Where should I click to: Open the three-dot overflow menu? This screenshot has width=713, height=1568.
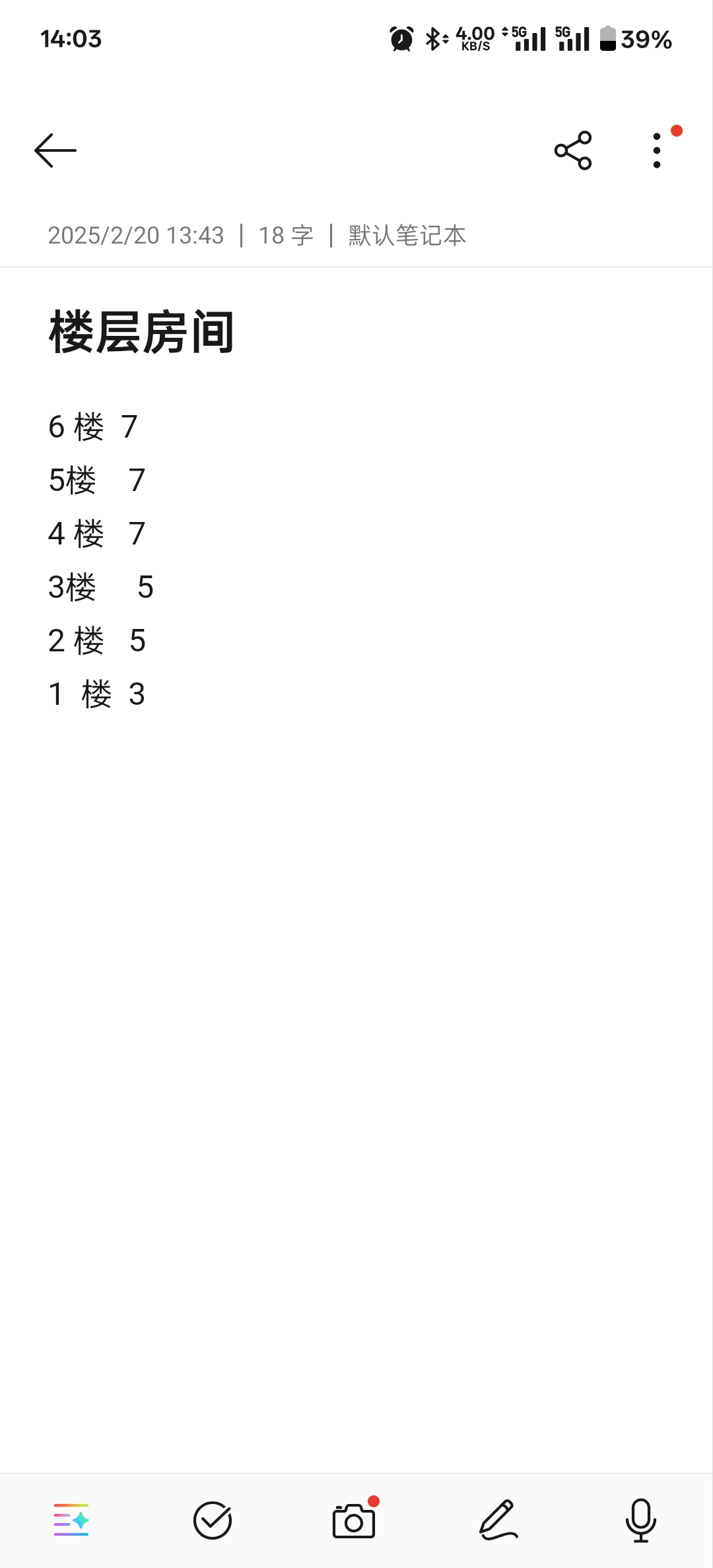coord(657,150)
